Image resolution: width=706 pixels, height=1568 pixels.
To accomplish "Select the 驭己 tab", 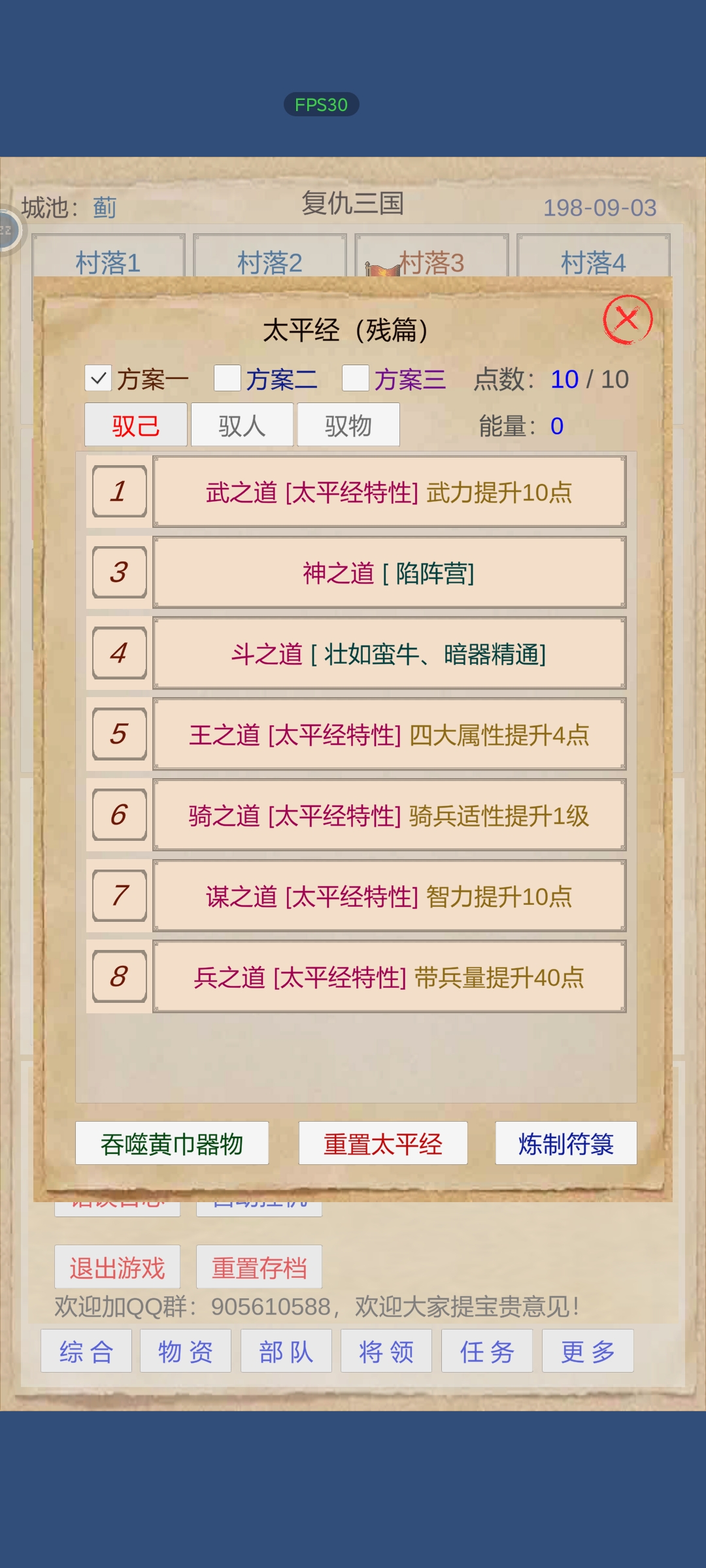I will pos(136,425).
